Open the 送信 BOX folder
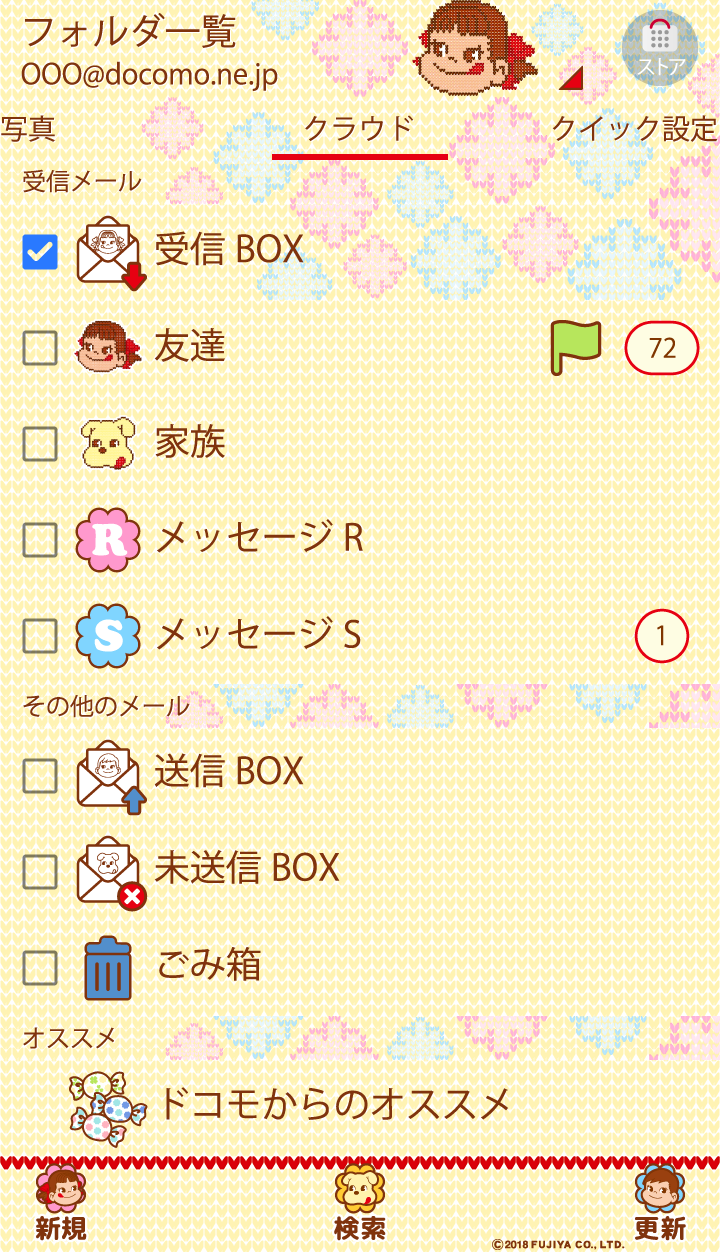This screenshot has height=1252, width=720. (x=228, y=772)
